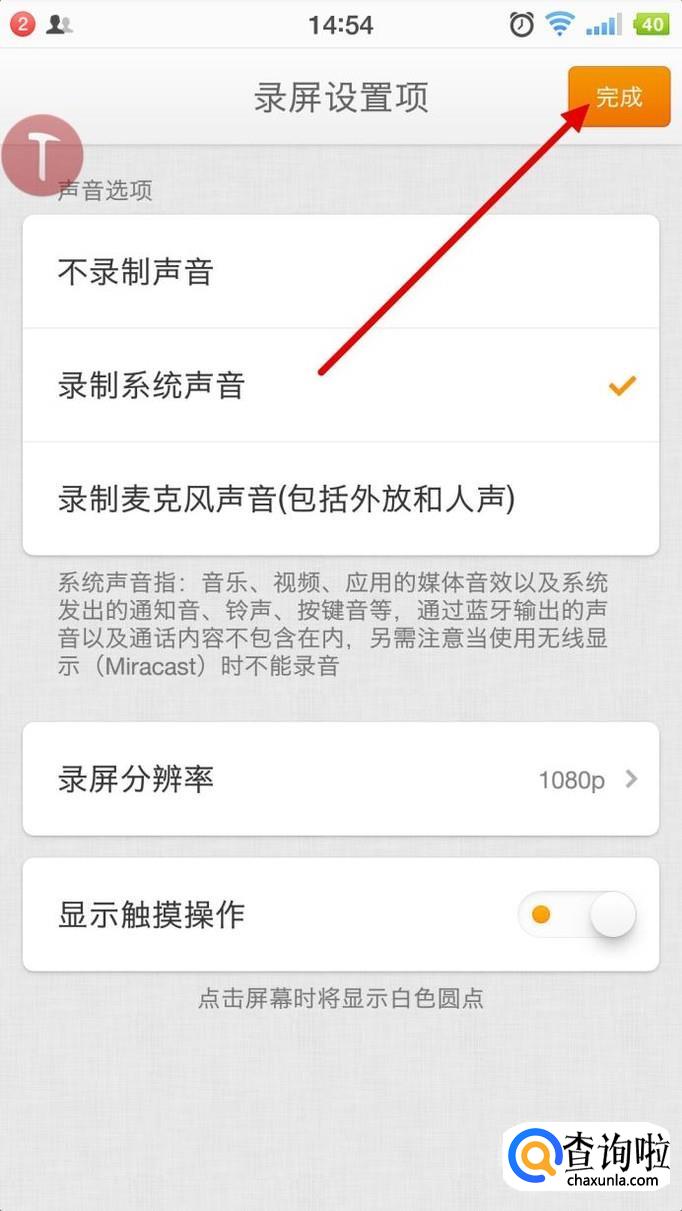This screenshot has height=1211, width=682.
Task: Select 录制麦克风声音 option
Action: (341, 499)
